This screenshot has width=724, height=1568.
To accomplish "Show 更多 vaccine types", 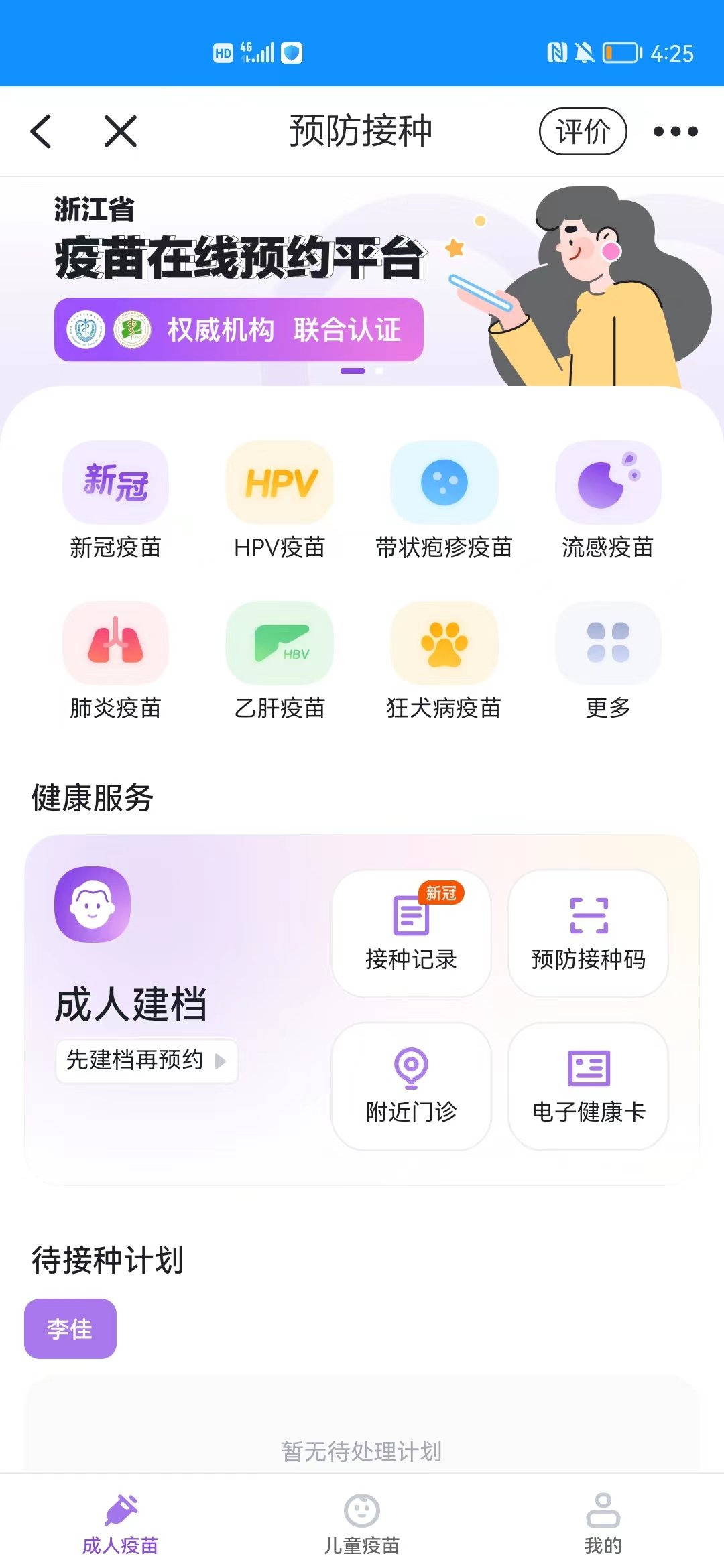I will [x=607, y=661].
